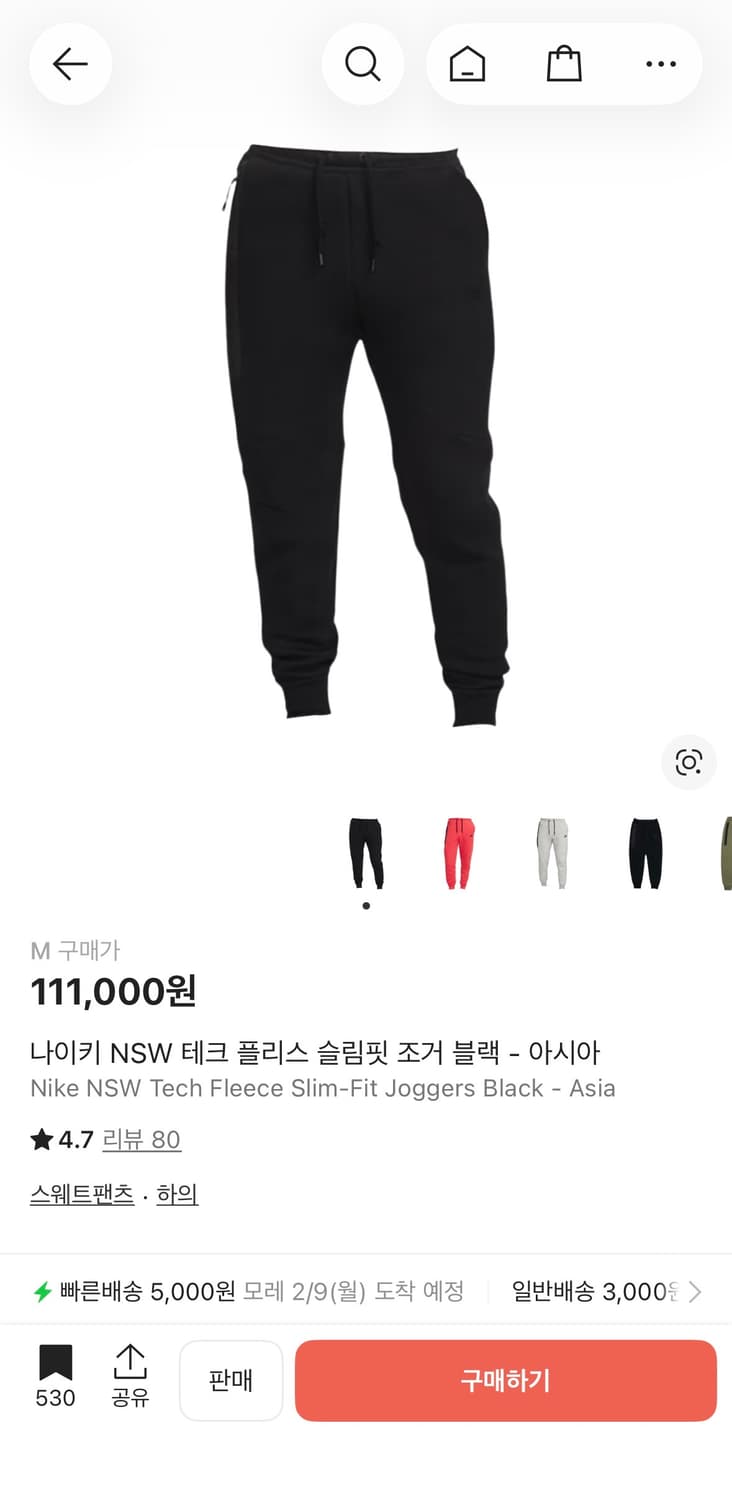Tap the 판매 selling button

(231, 1381)
